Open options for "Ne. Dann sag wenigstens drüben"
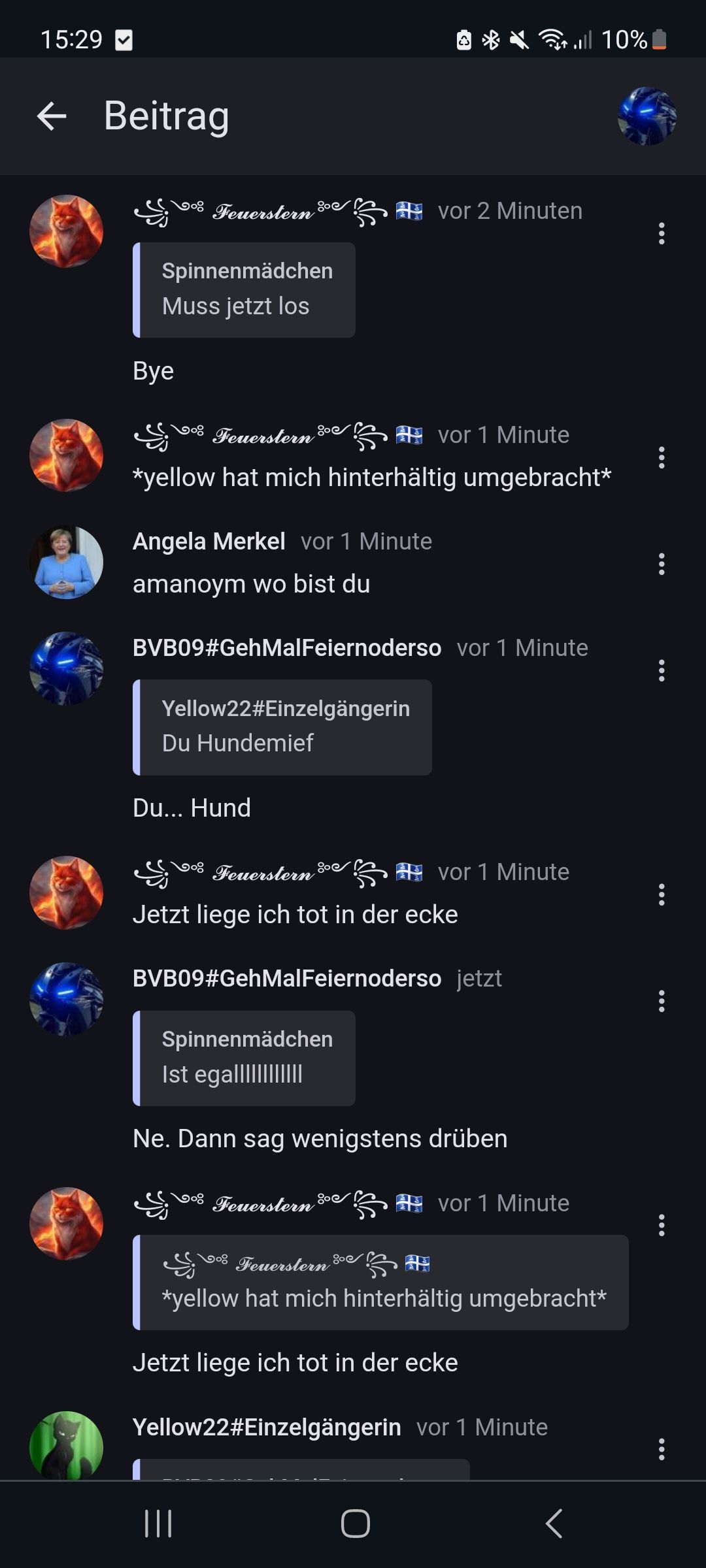Image resolution: width=706 pixels, height=1568 pixels. [662, 1001]
